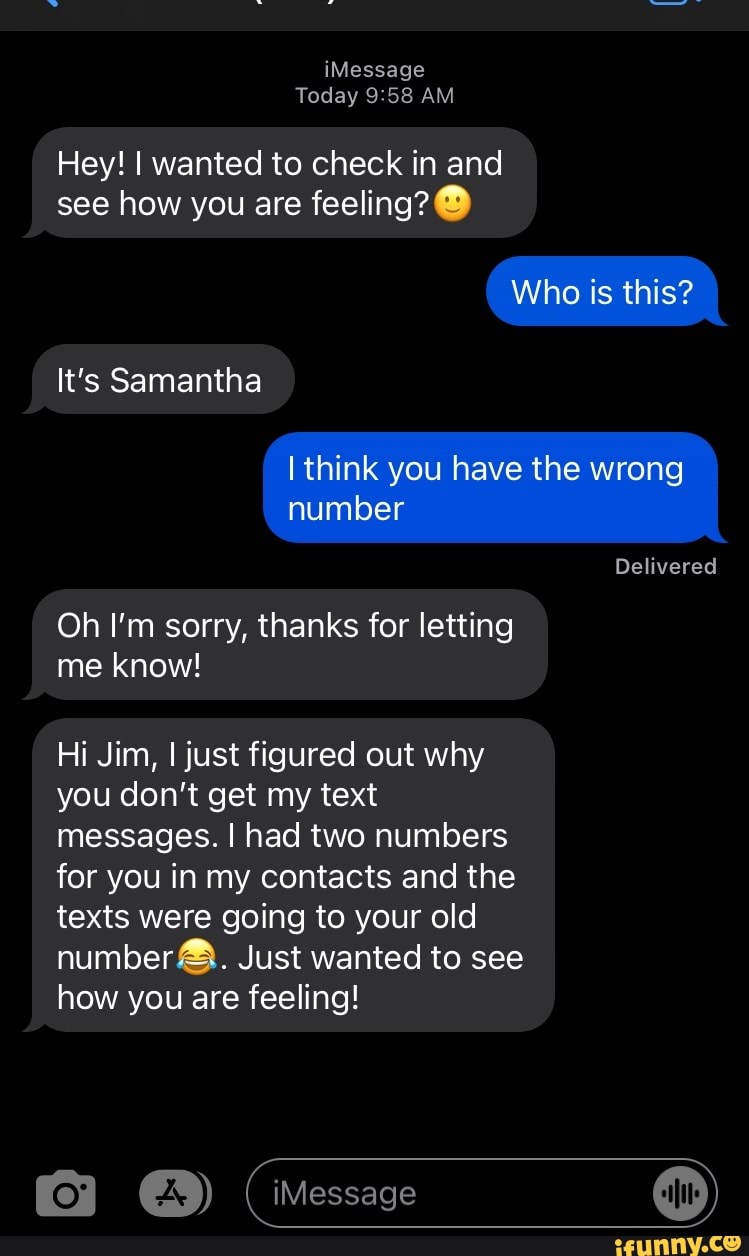This screenshot has width=749, height=1256.
Task: Tap the audio dictation icon in message field
Action: coord(680,1192)
